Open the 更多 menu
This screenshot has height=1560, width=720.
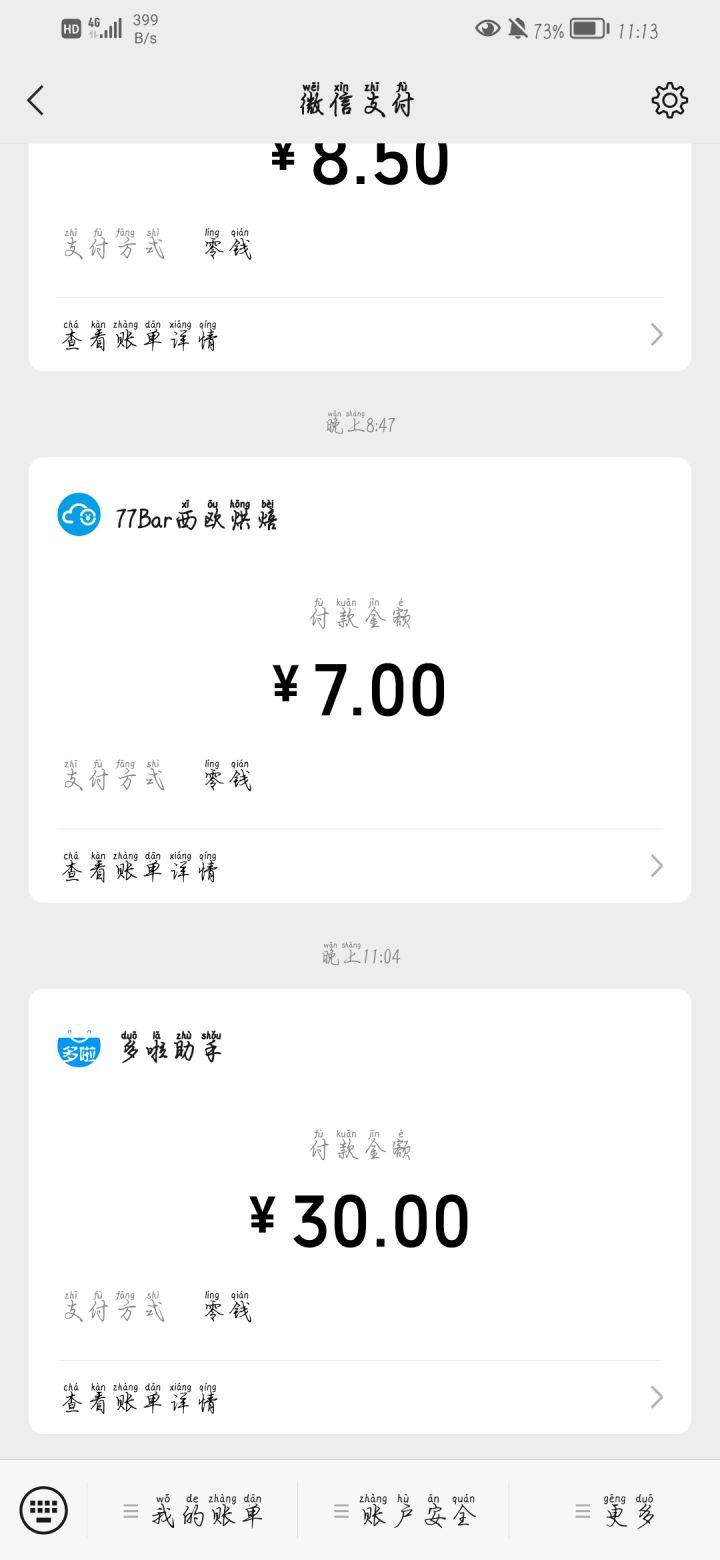pyautogui.click(x=616, y=1511)
